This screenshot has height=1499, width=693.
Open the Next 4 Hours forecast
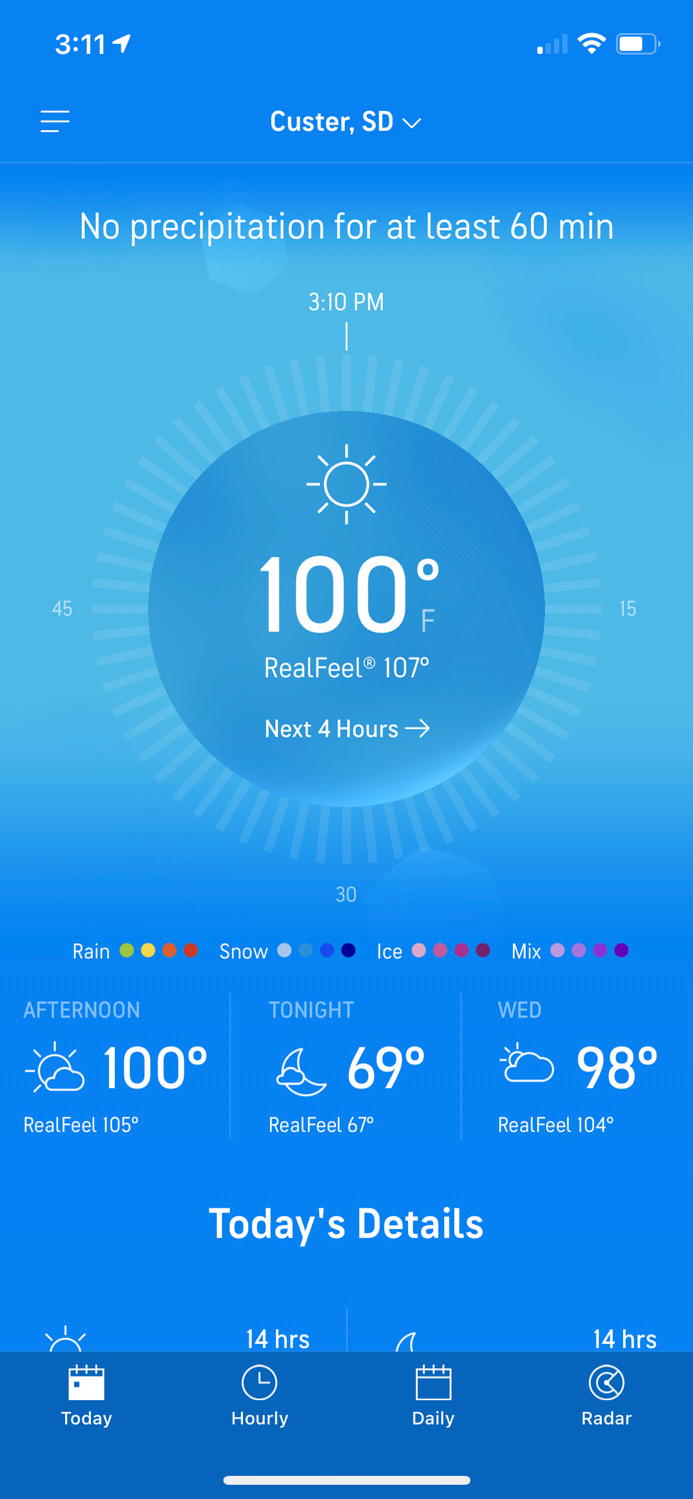(x=347, y=729)
